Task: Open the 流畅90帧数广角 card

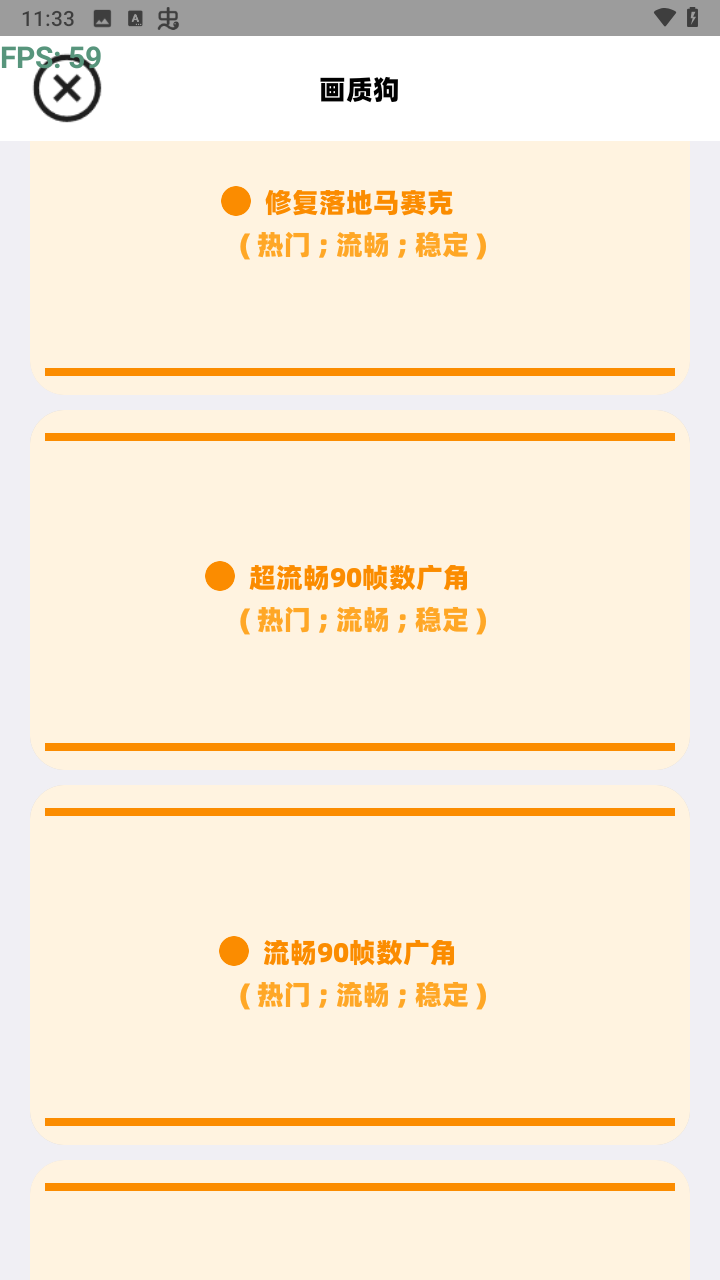Action: (360, 965)
